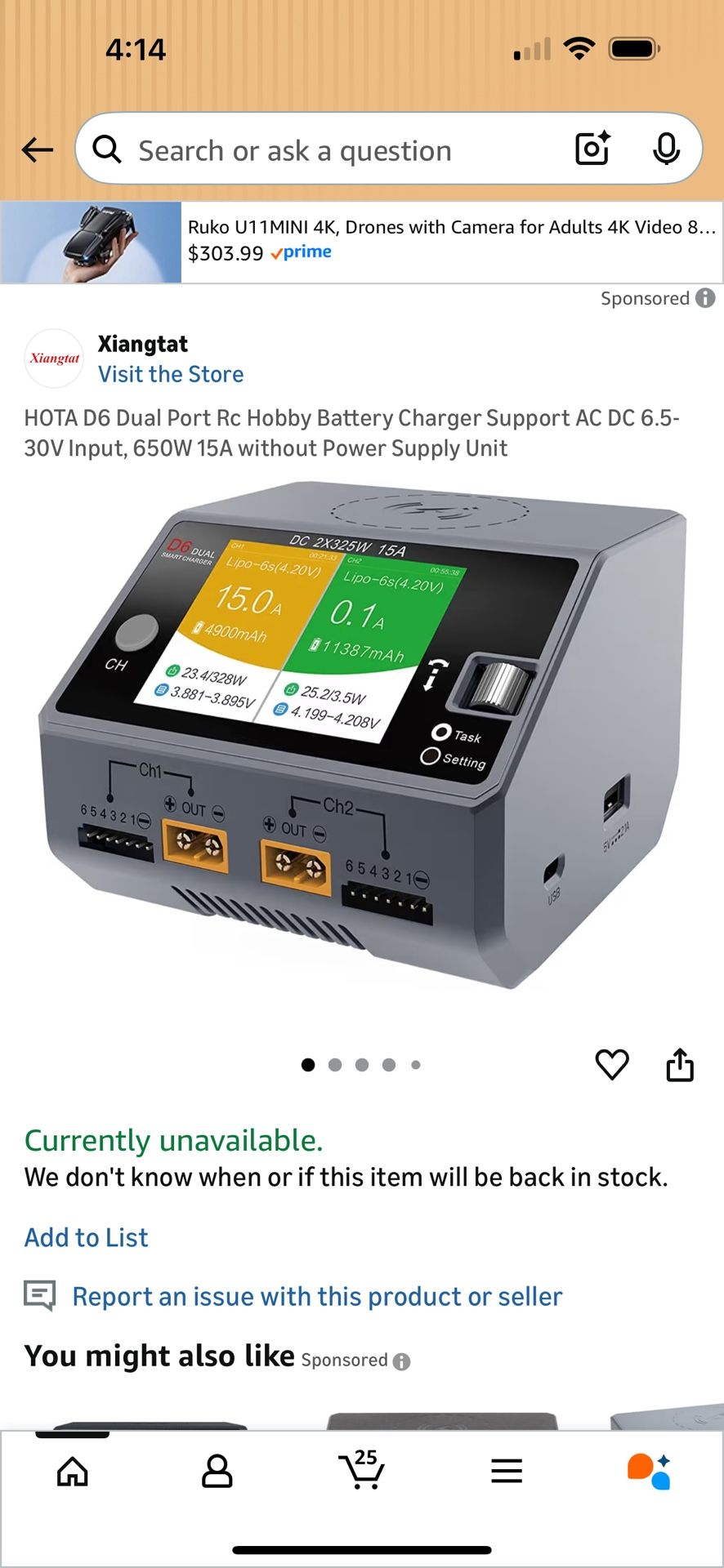Open the hamburger menu tab
The width and height of the screenshot is (724, 1568).
coord(507,1472)
